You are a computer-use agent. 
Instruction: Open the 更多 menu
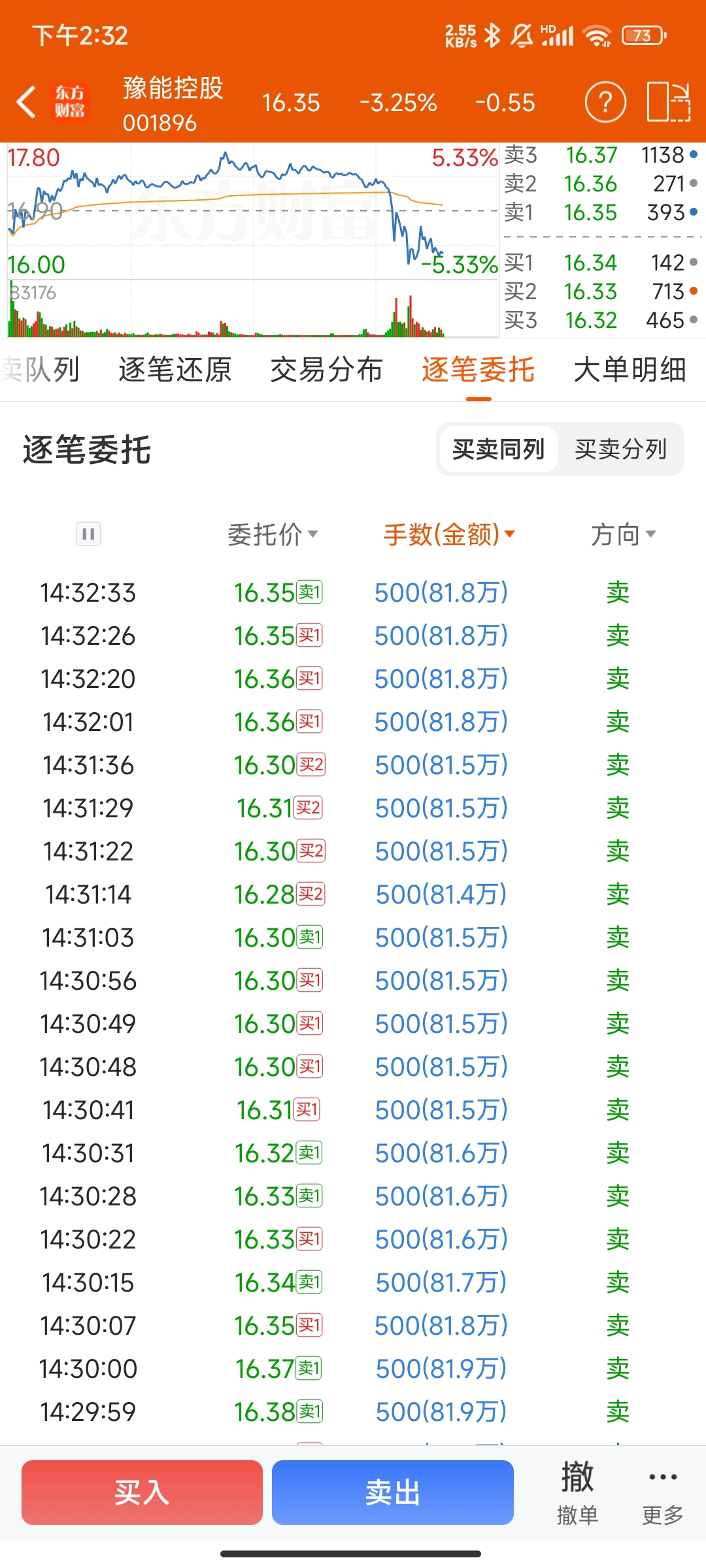coord(663,1493)
